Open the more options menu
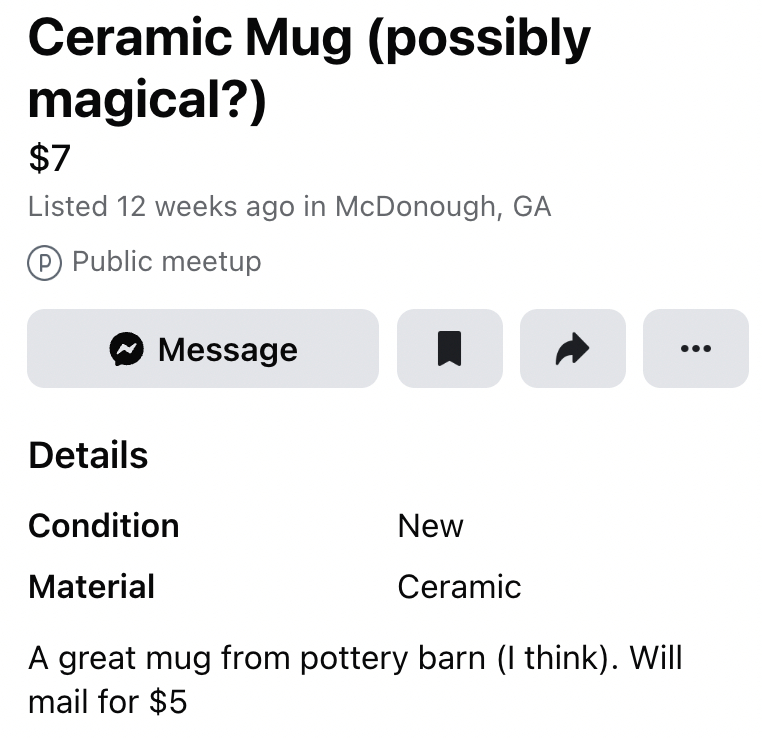 695,349
